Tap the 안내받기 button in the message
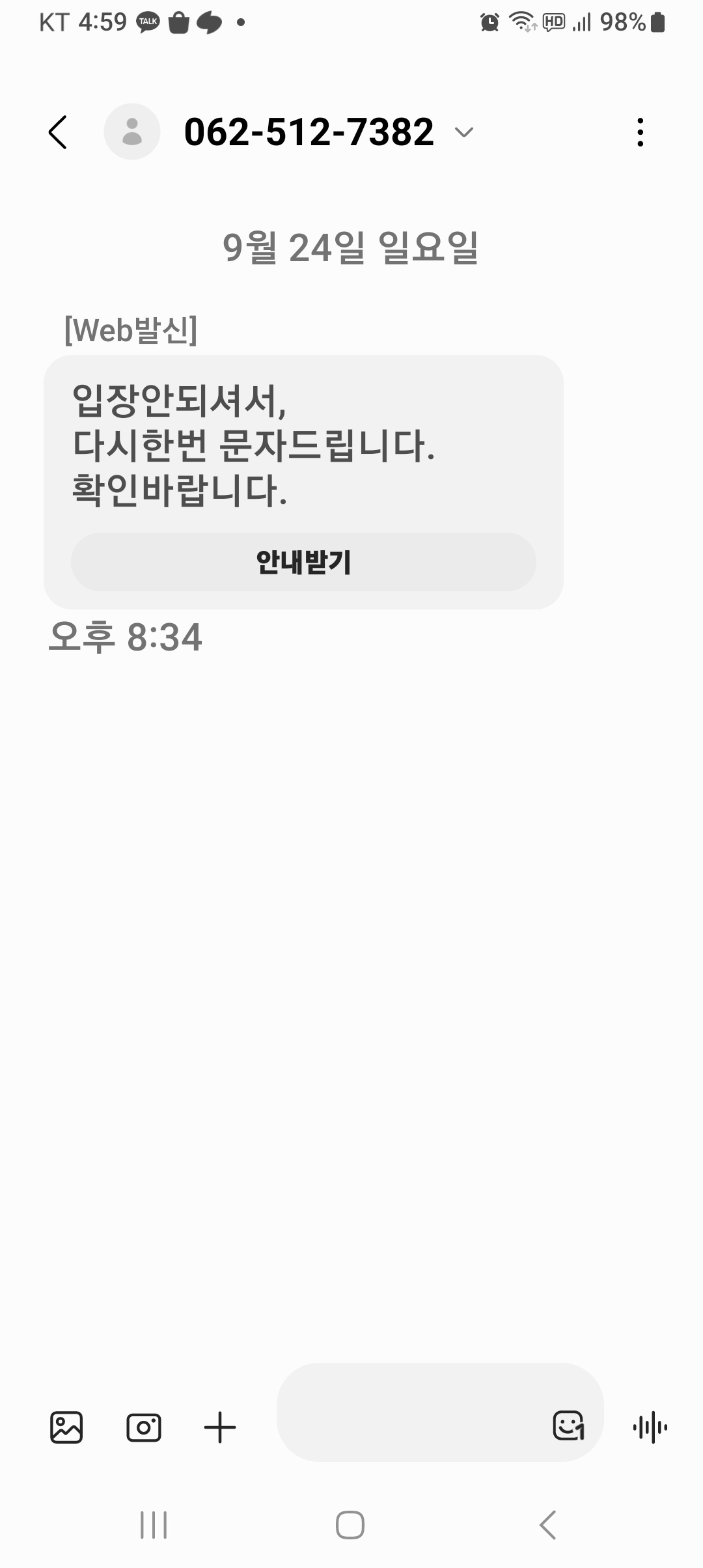Image resolution: width=703 pixels, height=1568 pixels. coord(303,562)
